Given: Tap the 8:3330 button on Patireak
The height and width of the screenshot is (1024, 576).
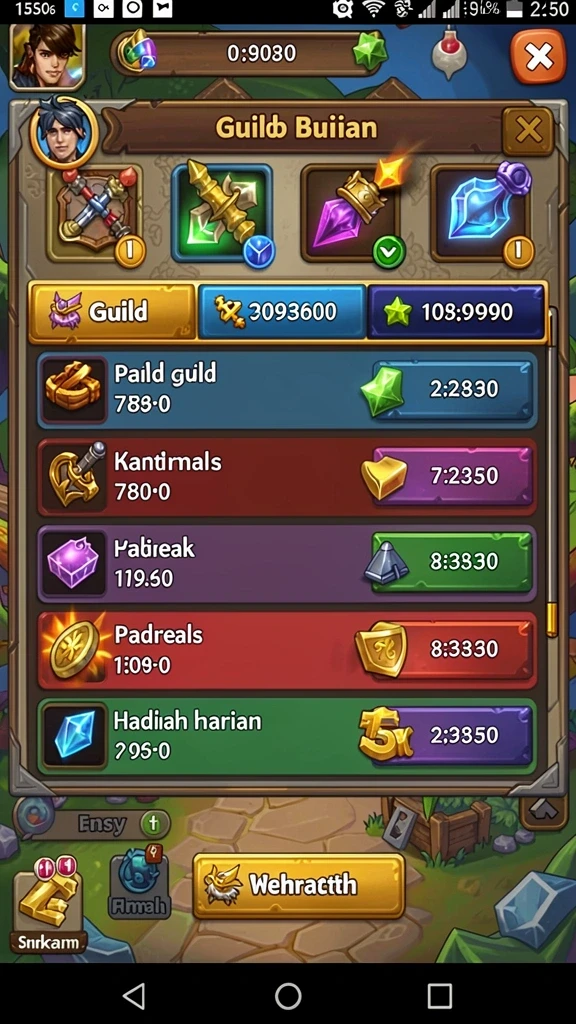Looking at the screenshot, I should [452, 561].
